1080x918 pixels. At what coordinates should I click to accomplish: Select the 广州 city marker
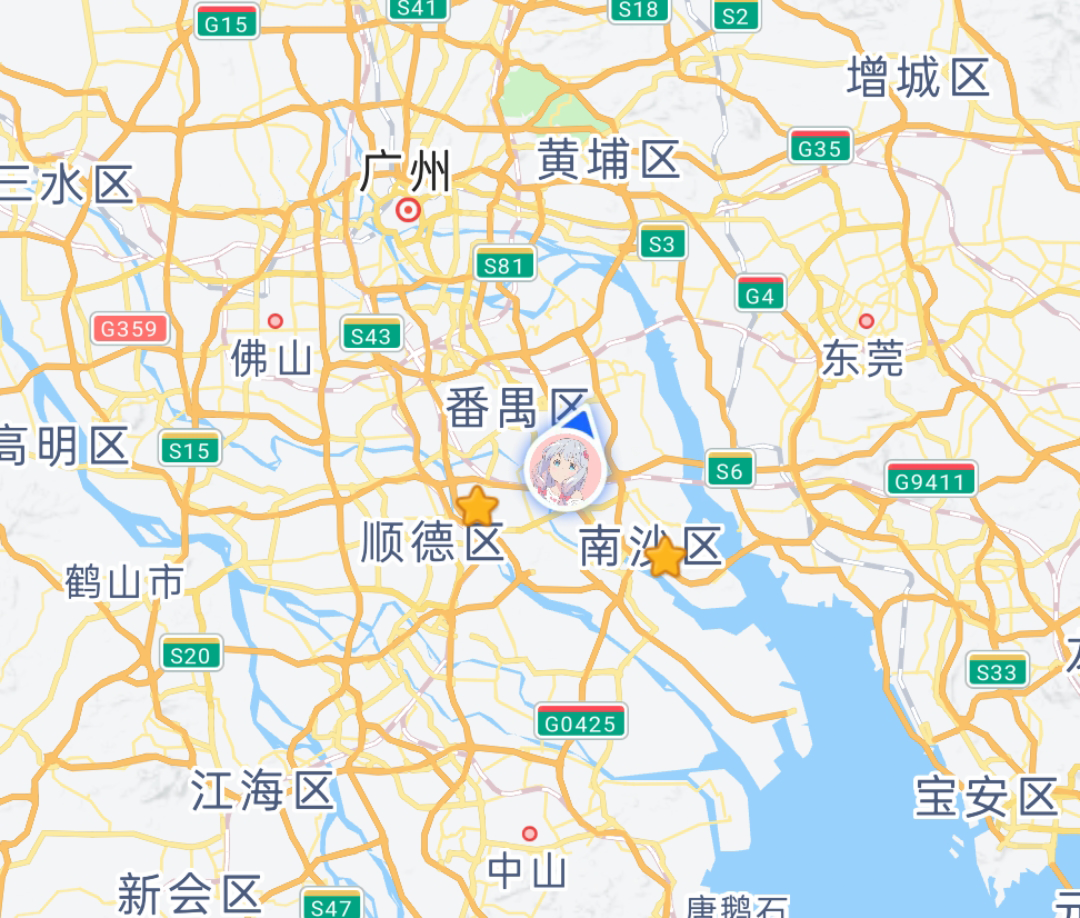pos(408,210)
